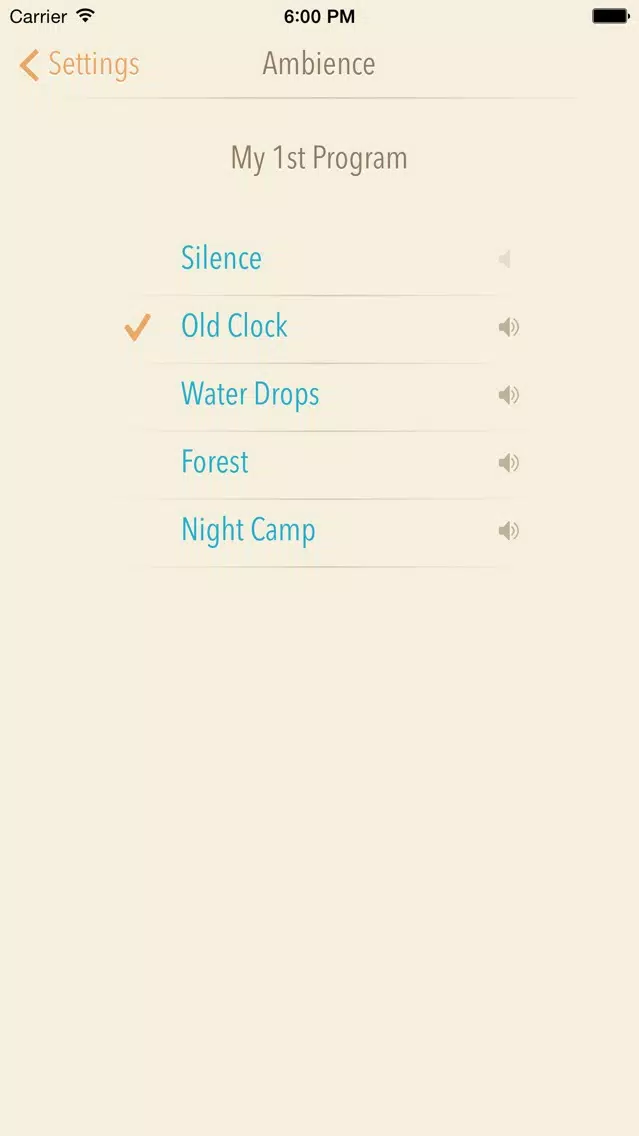Preview the Old Clock sound
Viewport: 639px width, 1136px height.
(x=509, y=327)
